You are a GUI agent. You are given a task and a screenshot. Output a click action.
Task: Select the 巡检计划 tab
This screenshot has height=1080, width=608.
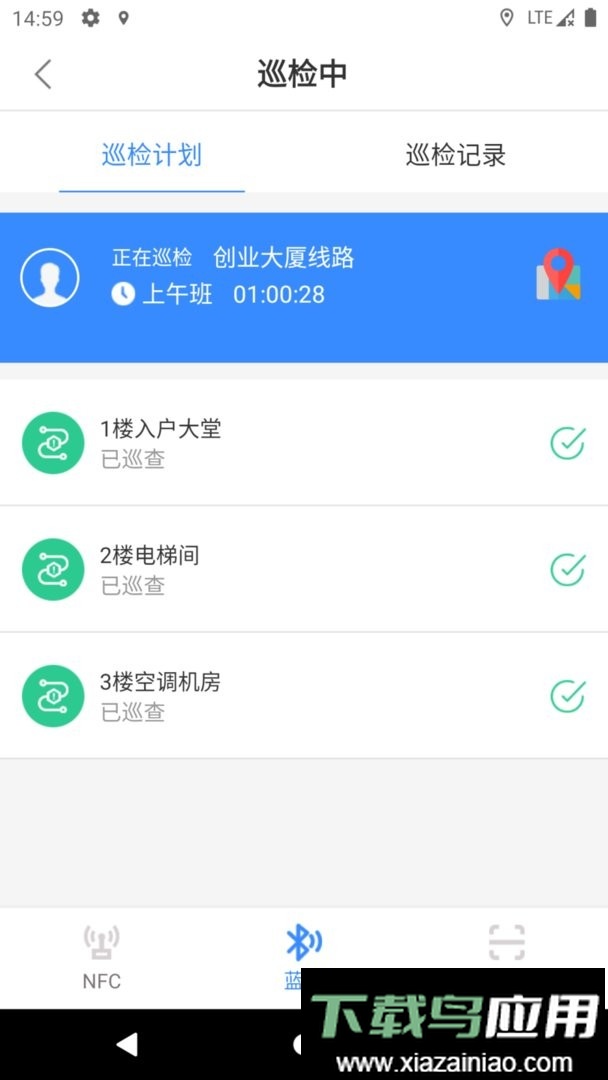pos(152,155)
